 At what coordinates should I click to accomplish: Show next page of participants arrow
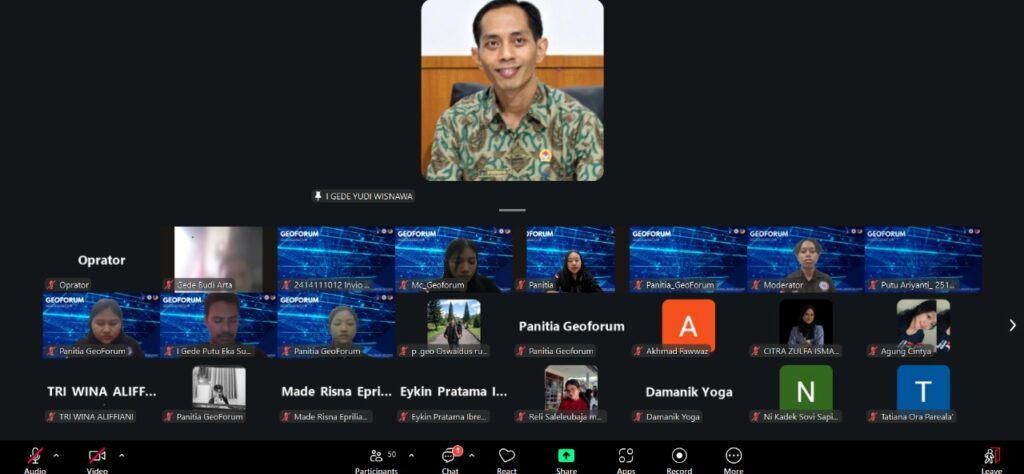pyautogui.click(x=1012, y=325)
